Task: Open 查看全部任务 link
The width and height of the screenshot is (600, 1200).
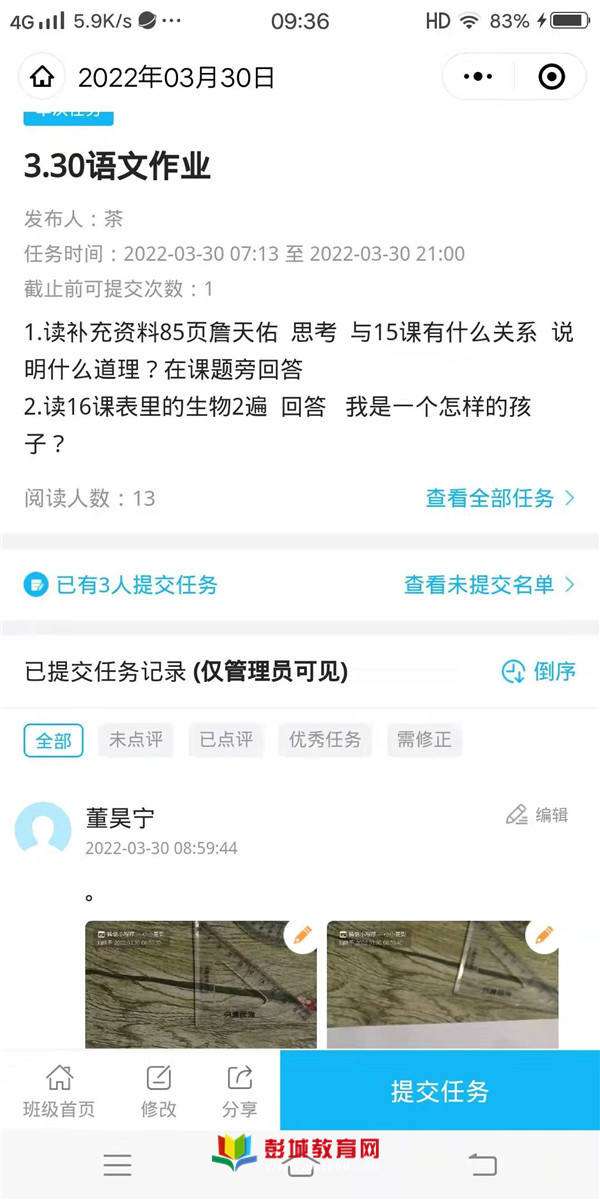Action: [501, 497]
